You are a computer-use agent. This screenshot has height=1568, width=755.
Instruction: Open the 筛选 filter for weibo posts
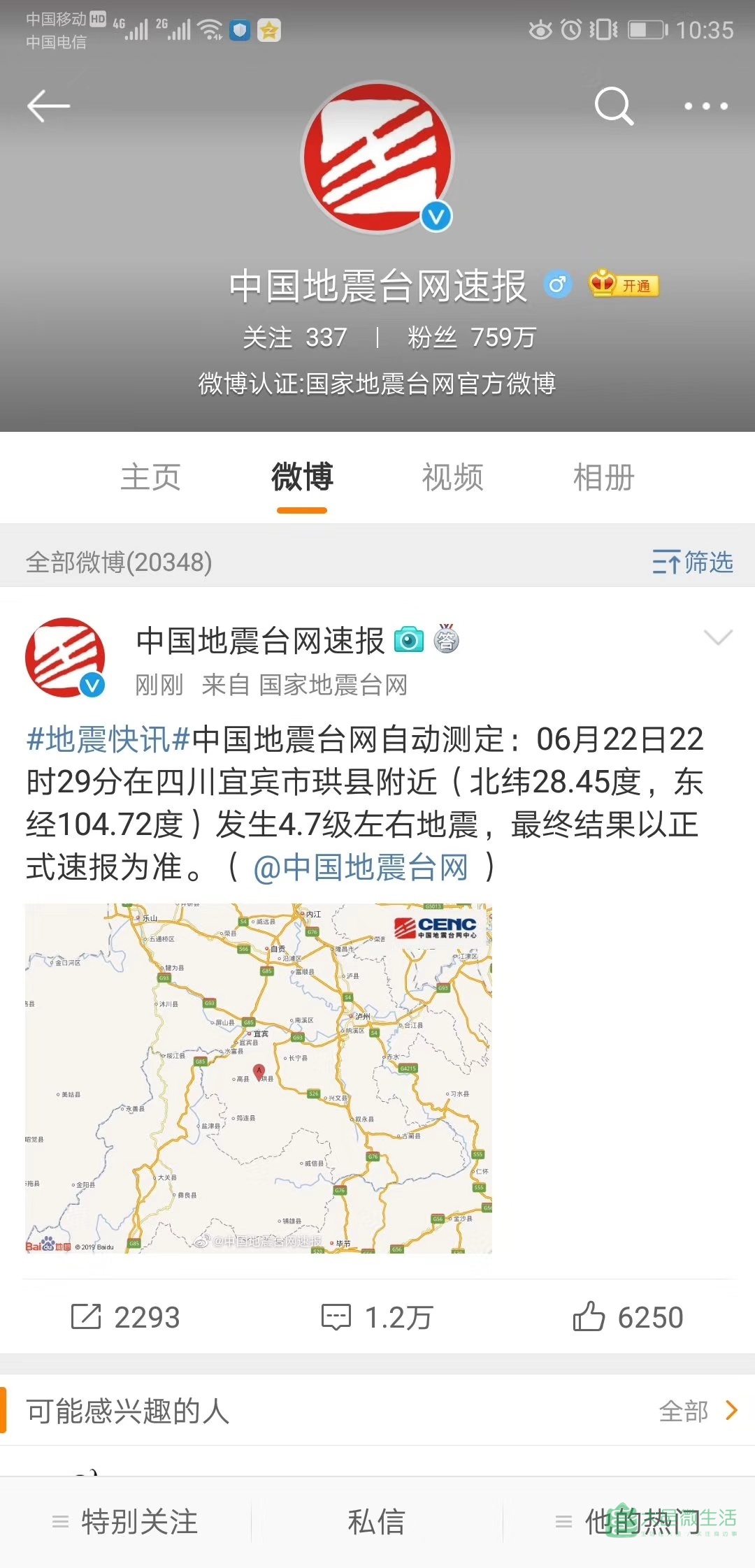pyautogui.click(x=692, y=562)
